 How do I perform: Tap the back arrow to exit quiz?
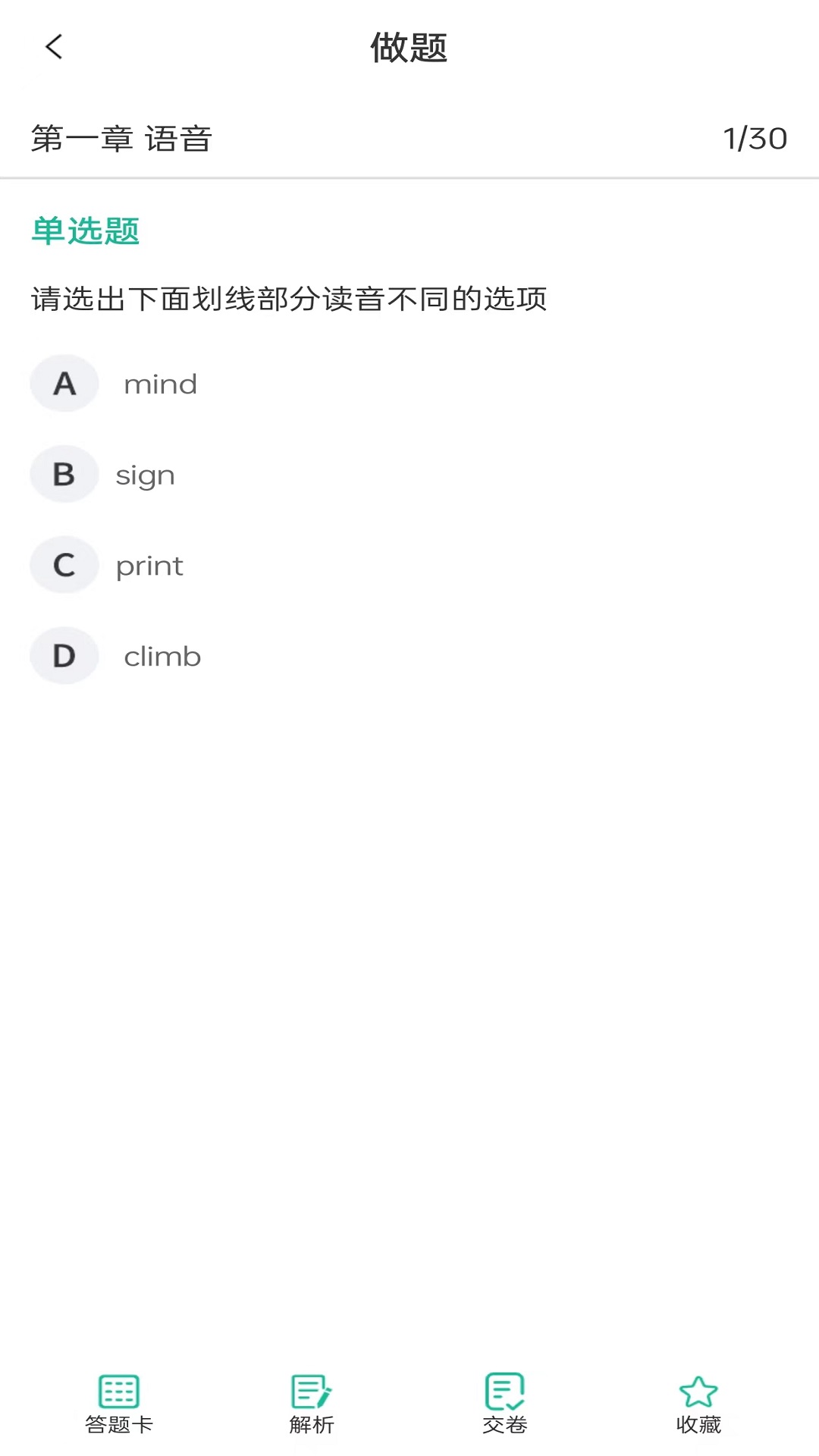coord(52,47)
